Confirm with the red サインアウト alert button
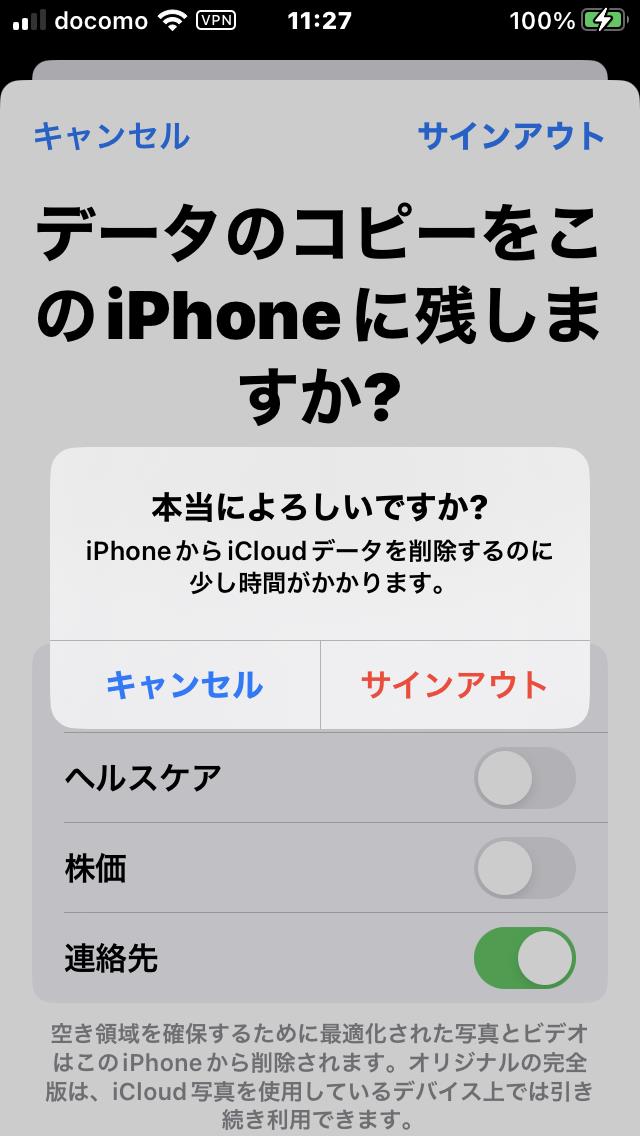The image size is (640, 1136). 454,685
